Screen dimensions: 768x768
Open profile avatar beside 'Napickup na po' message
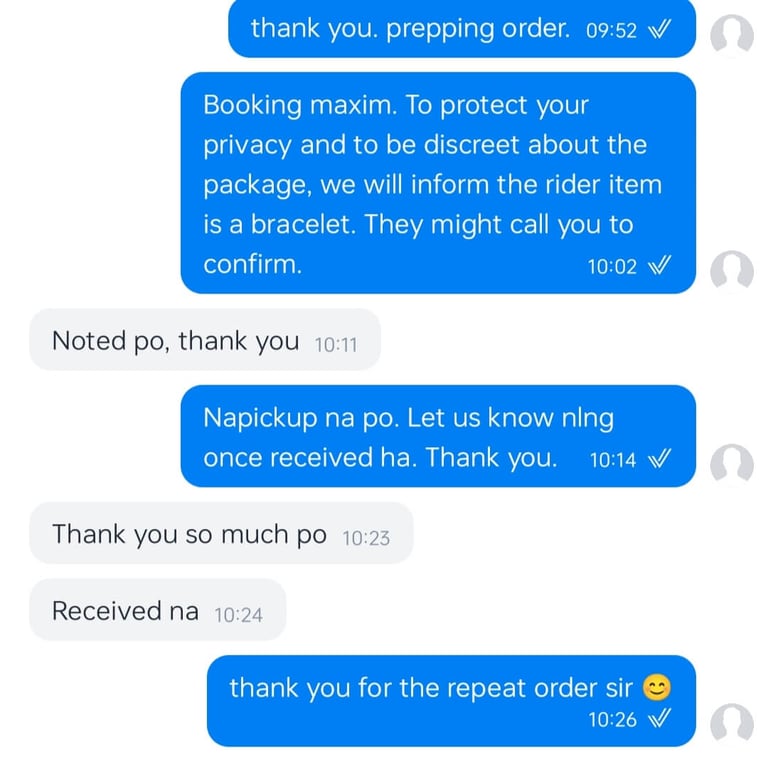732,465
